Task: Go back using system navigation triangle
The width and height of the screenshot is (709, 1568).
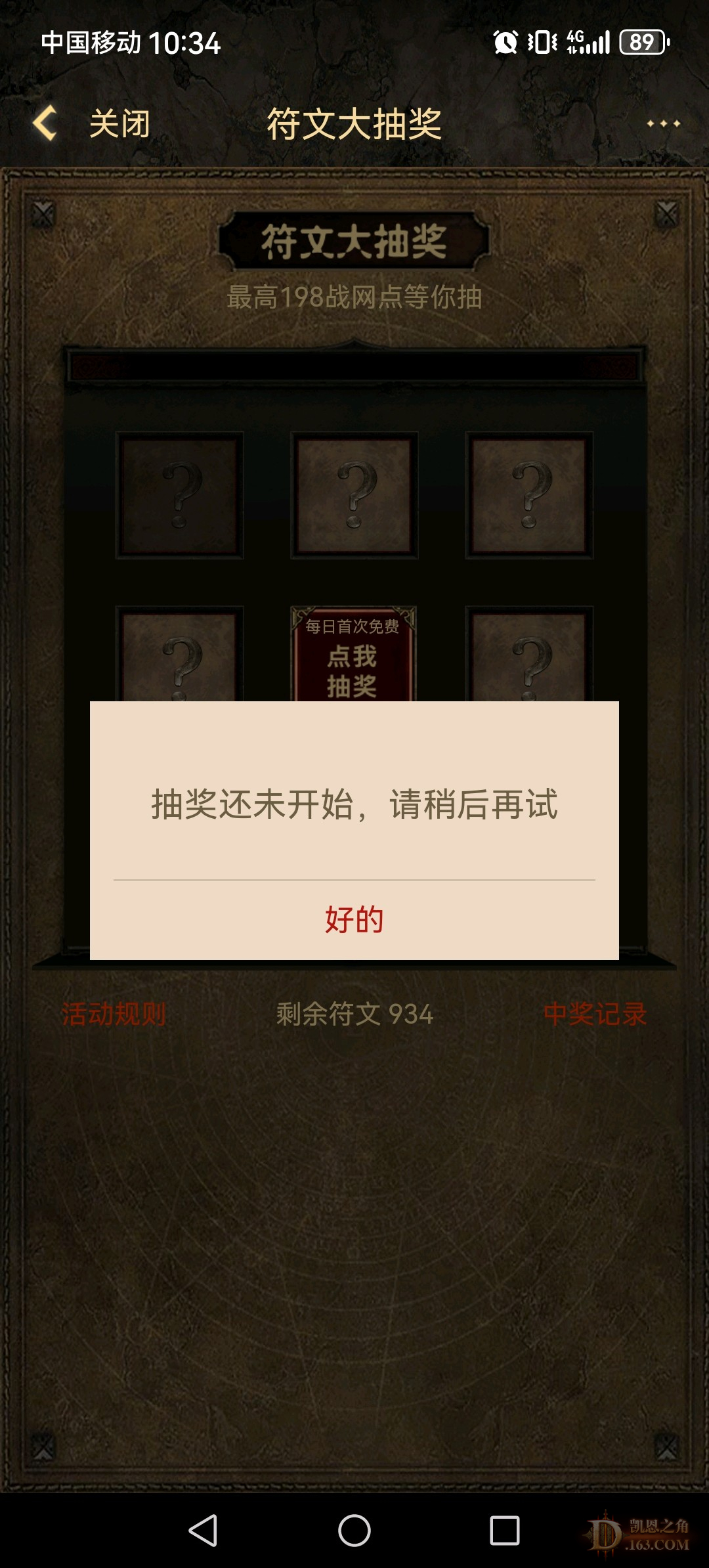Action: tap(204, 1531)
